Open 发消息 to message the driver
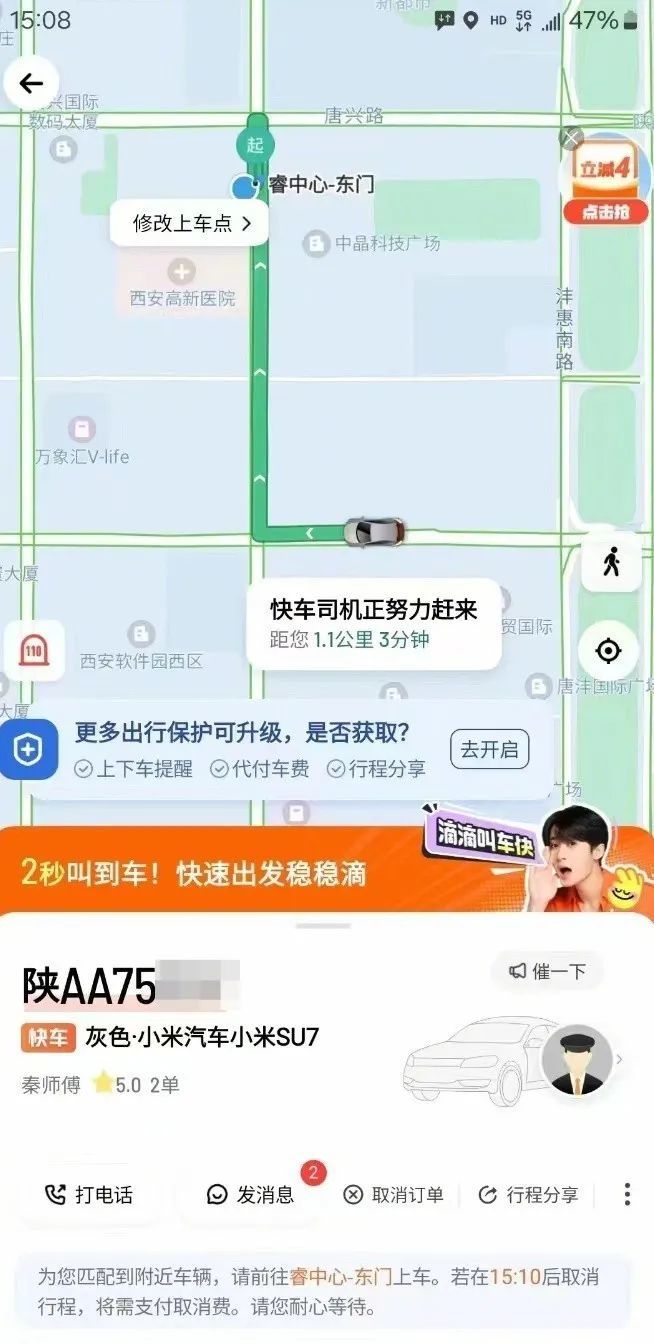This screenshot has width=654, height=1344. coord(251,1194)
